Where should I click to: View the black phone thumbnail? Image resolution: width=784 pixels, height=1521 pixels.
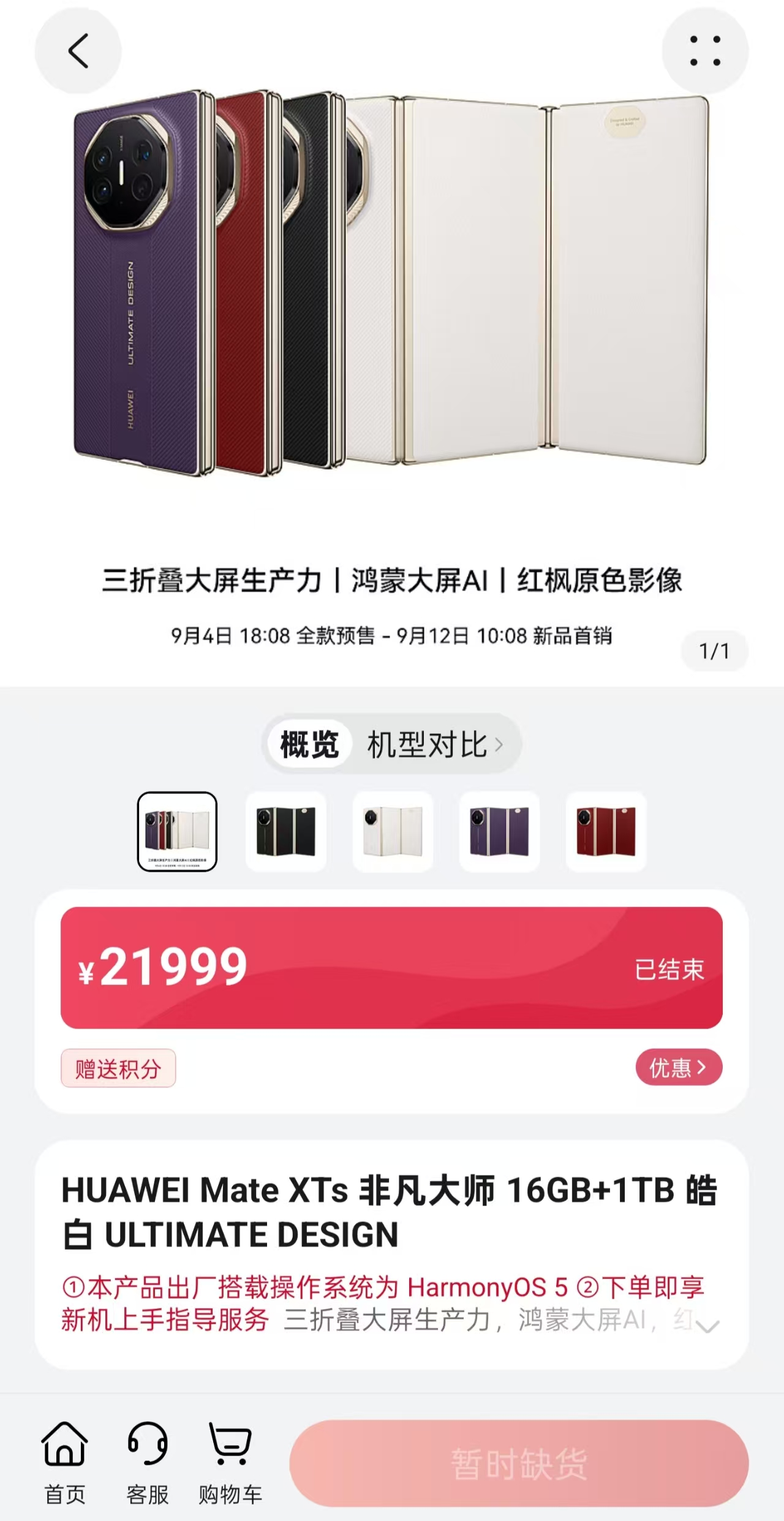(285, 831)
